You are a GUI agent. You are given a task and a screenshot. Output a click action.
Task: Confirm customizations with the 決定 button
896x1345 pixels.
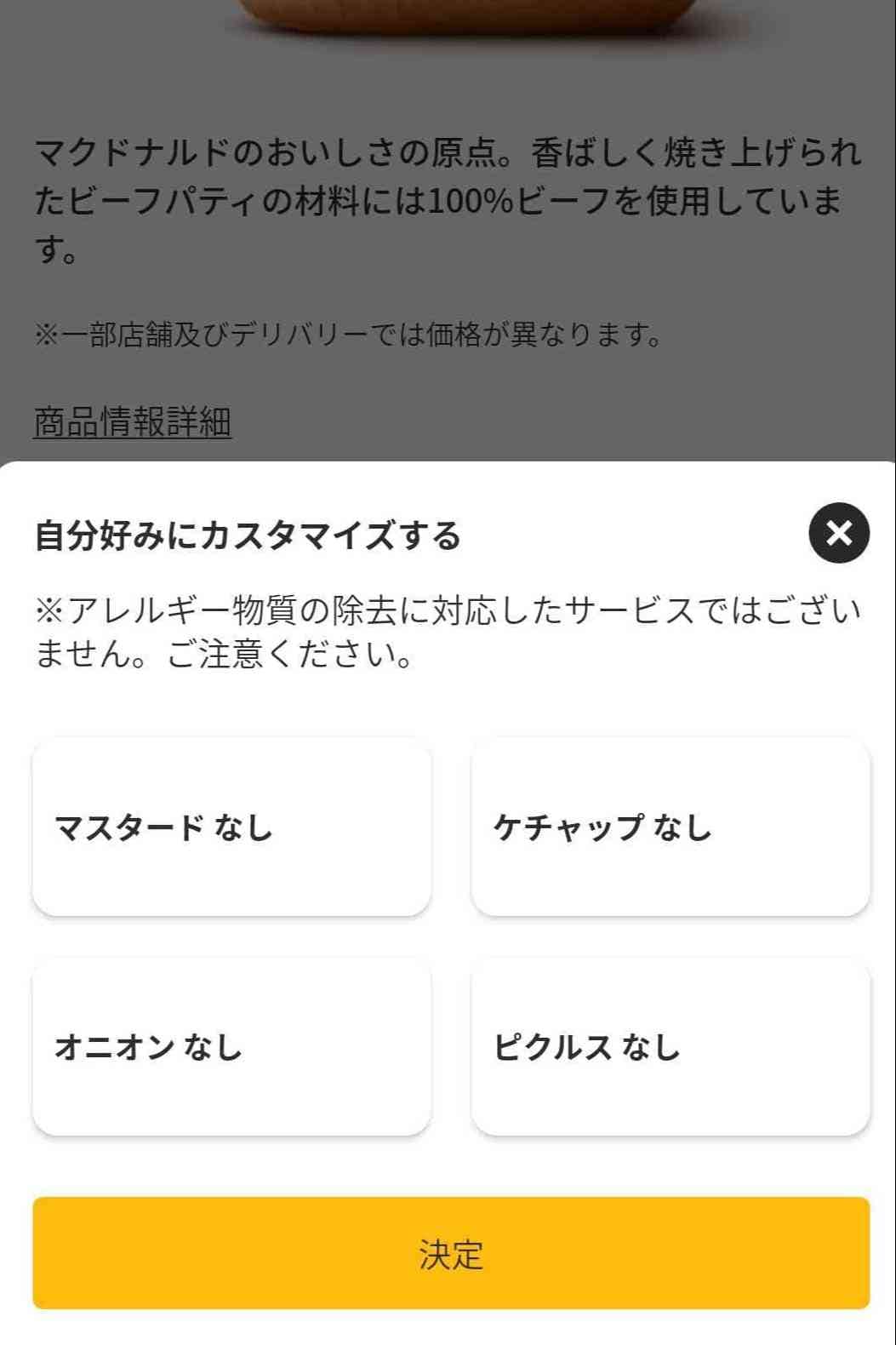(x=448, y=1252)
